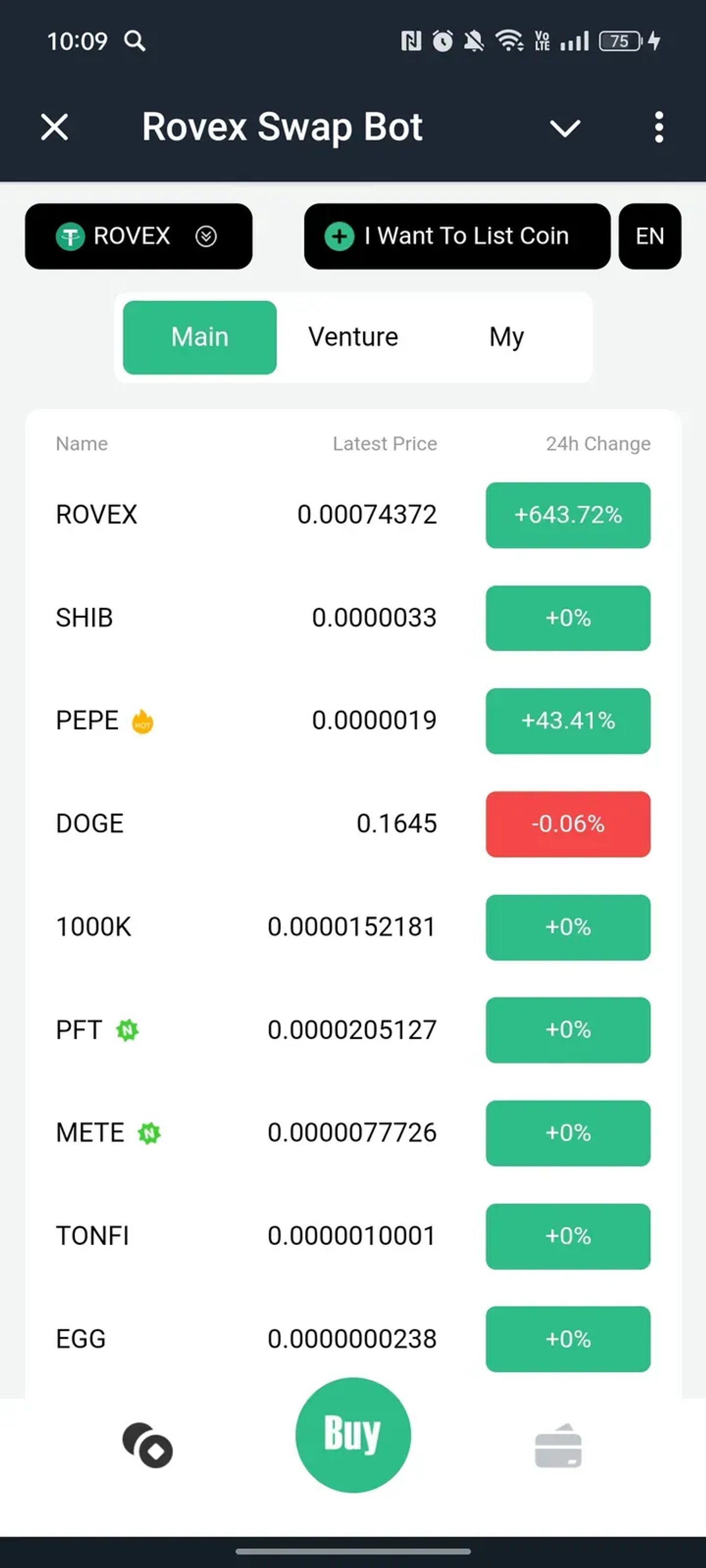This screenshot has height=1568, width=706.
Task: Click the plus icon on I Want To List Coin
Action: [x=339, y=235]
